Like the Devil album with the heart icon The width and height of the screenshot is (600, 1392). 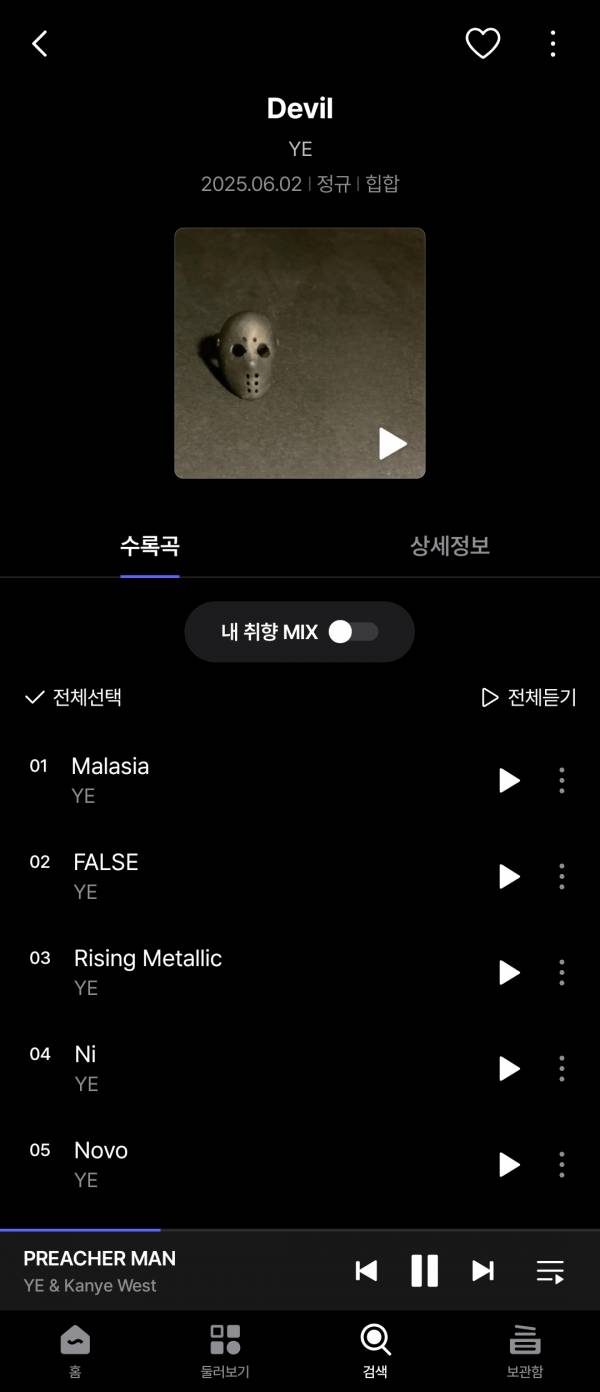tap(483, 43)
